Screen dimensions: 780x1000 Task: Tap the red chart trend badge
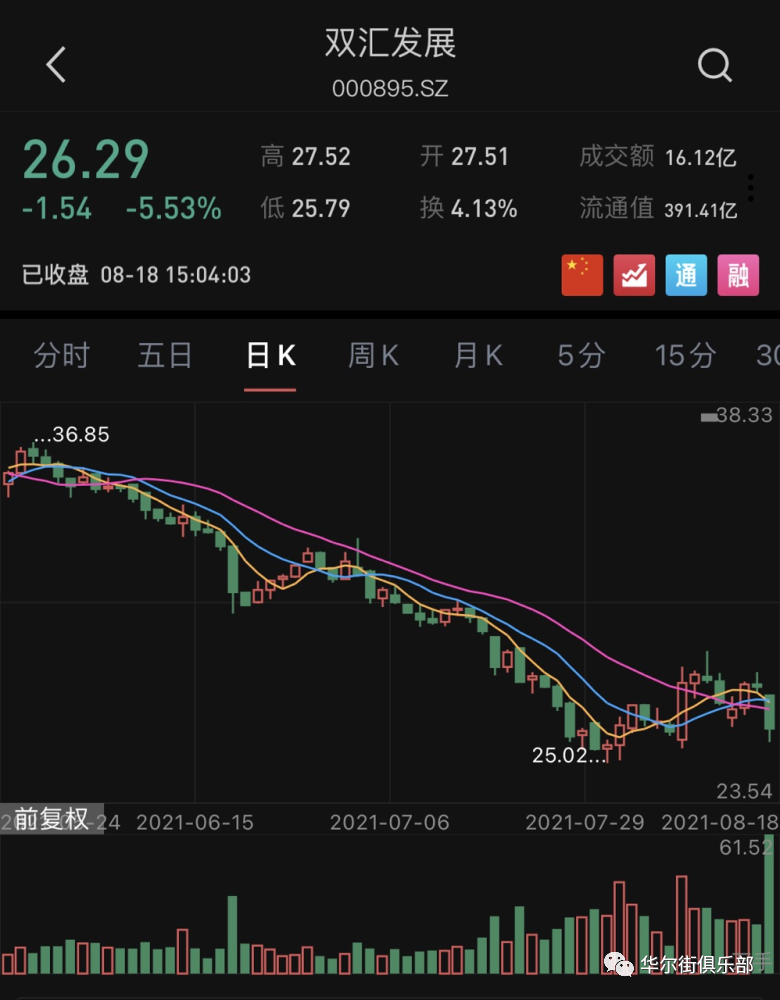(x=634, y=275)
